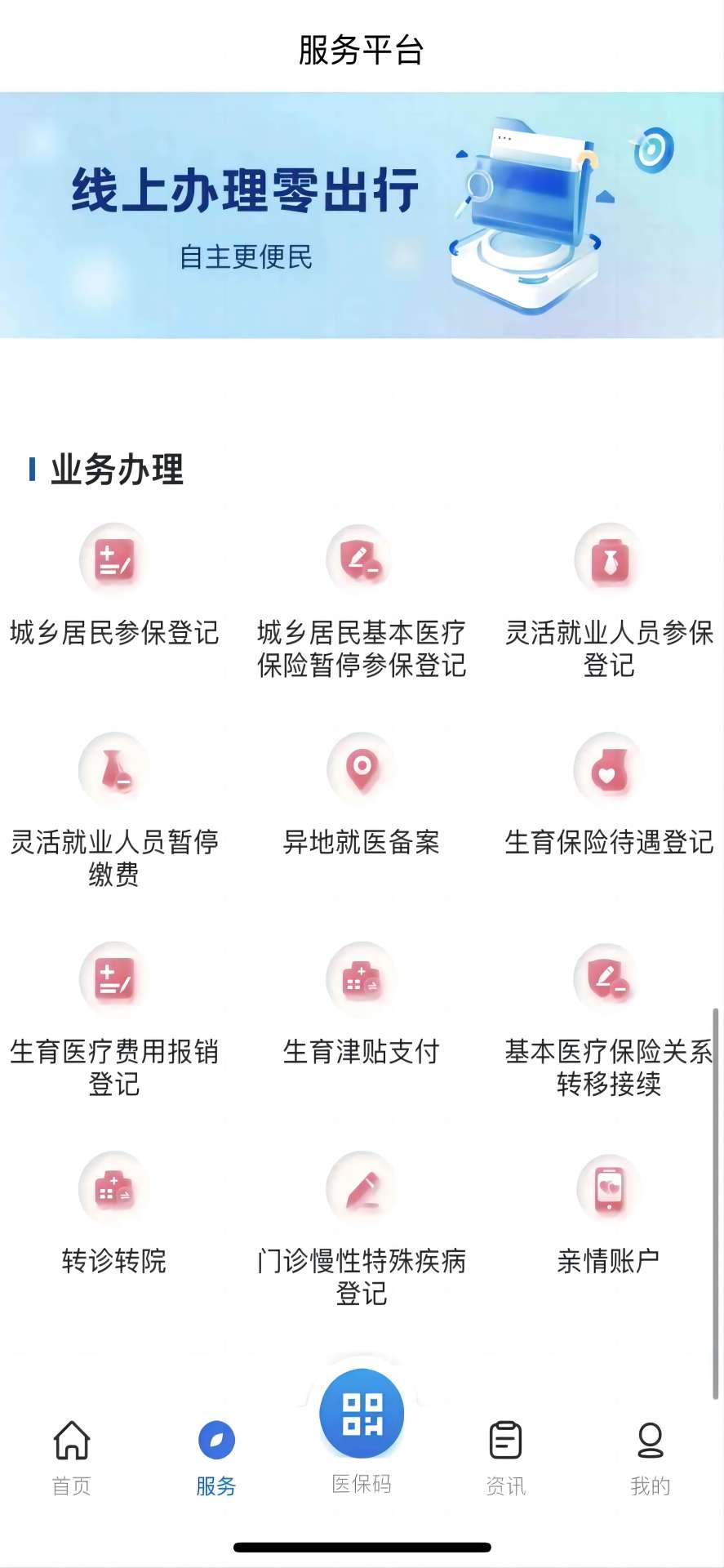
Task: Switch to the 服务 tab
Action: 216,1458
